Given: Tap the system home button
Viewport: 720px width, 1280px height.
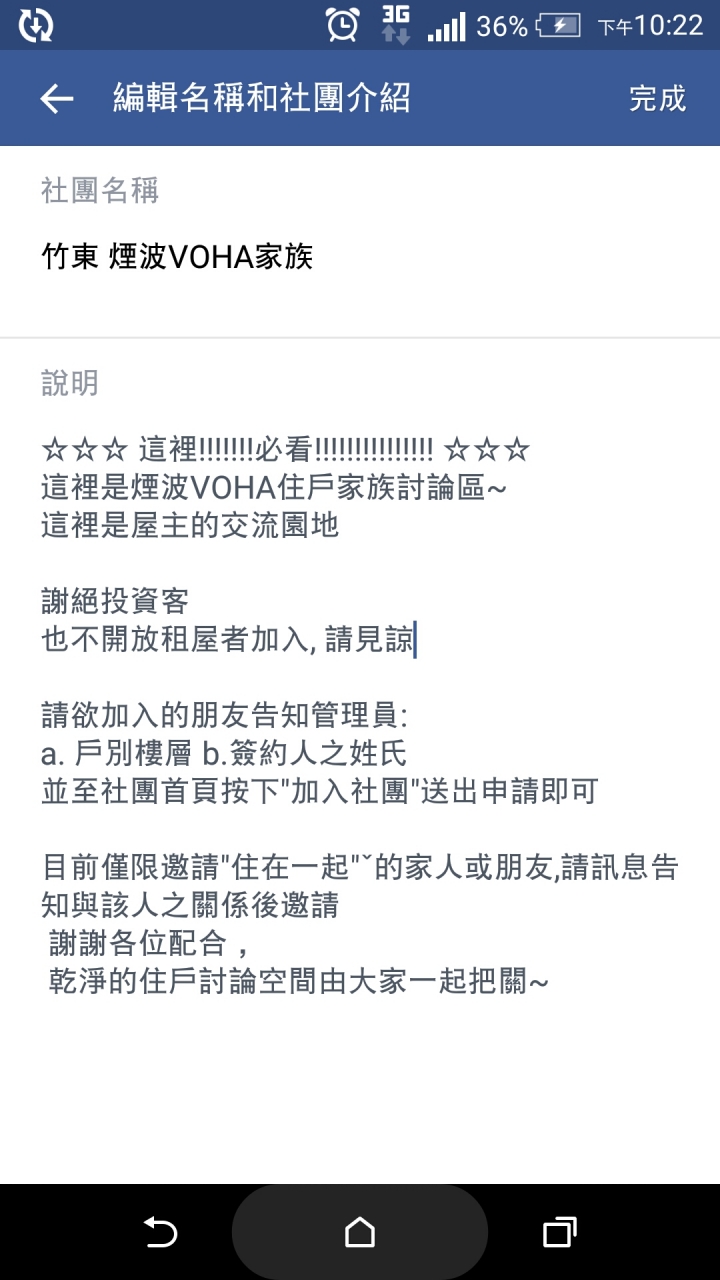Looking at the screenshot, I should pyautogui.click(x=360, y=1232).
